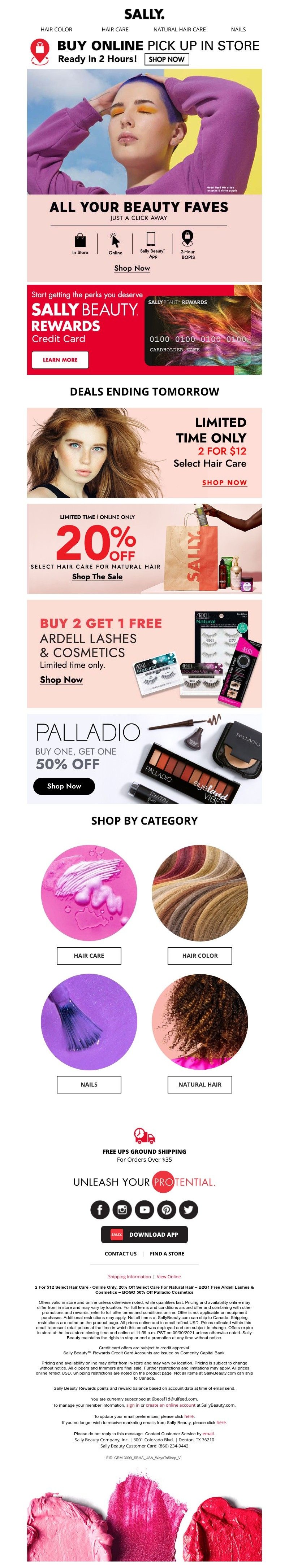
Task: Open the Pinterest icon
Action: coord(167,1210)
